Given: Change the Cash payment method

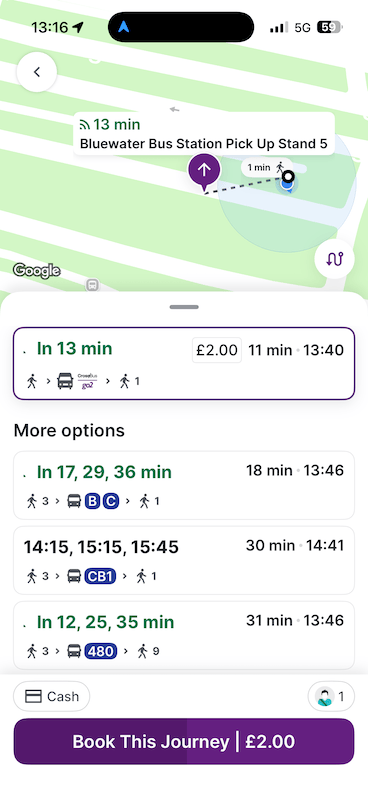Looking at the screenshot, I should 52,696.
